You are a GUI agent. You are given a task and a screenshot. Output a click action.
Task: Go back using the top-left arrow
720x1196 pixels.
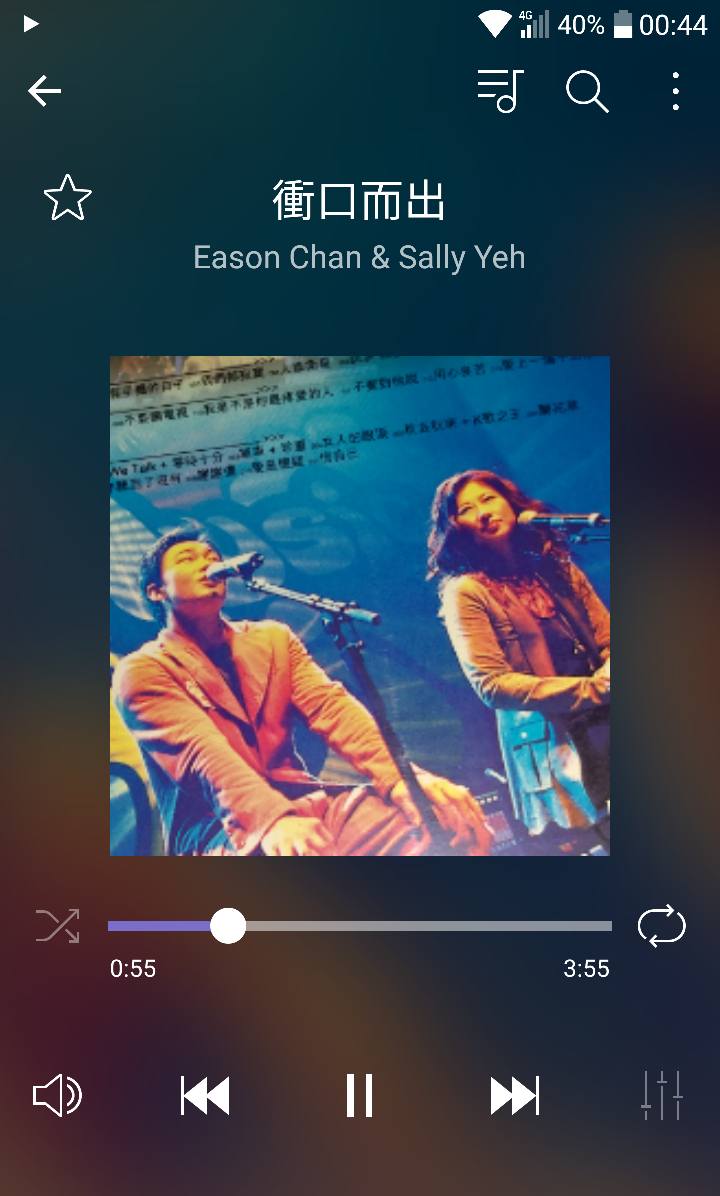coord(44,91)
